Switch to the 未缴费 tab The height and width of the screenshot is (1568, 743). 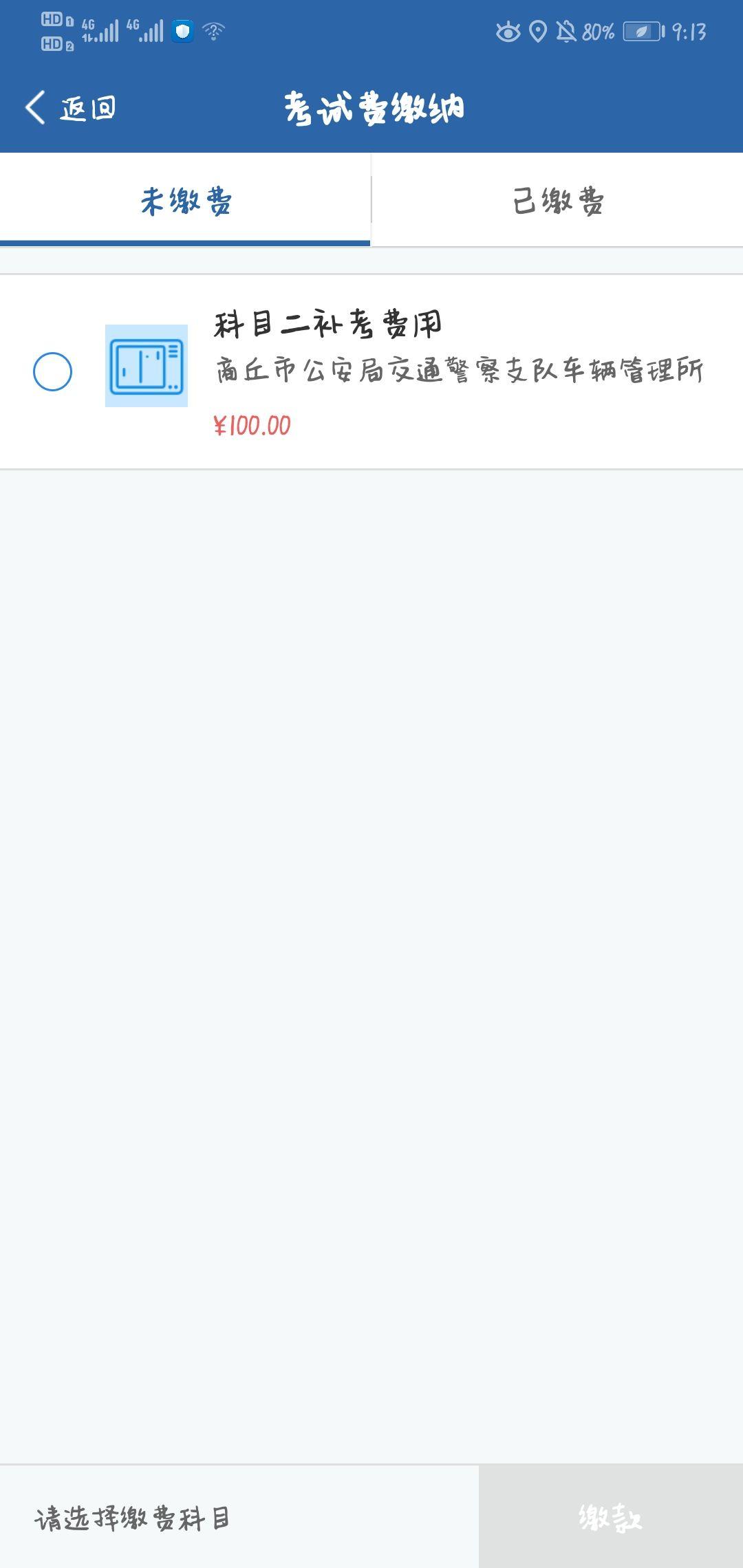185,202
